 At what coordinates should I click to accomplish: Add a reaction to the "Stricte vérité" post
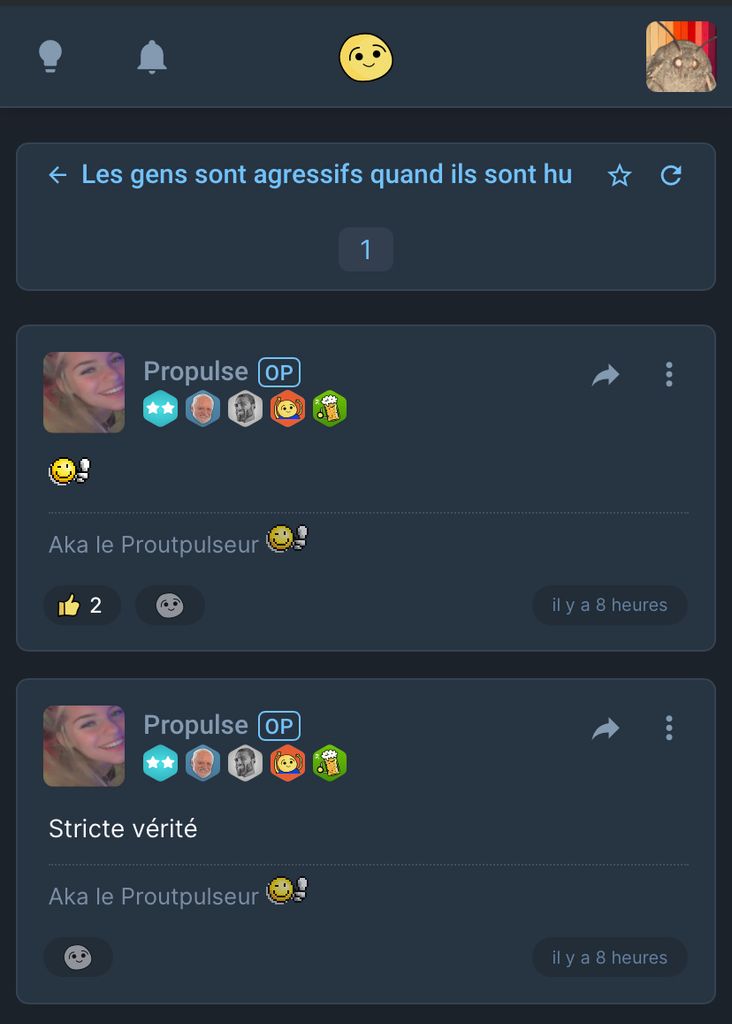(78, 957)
